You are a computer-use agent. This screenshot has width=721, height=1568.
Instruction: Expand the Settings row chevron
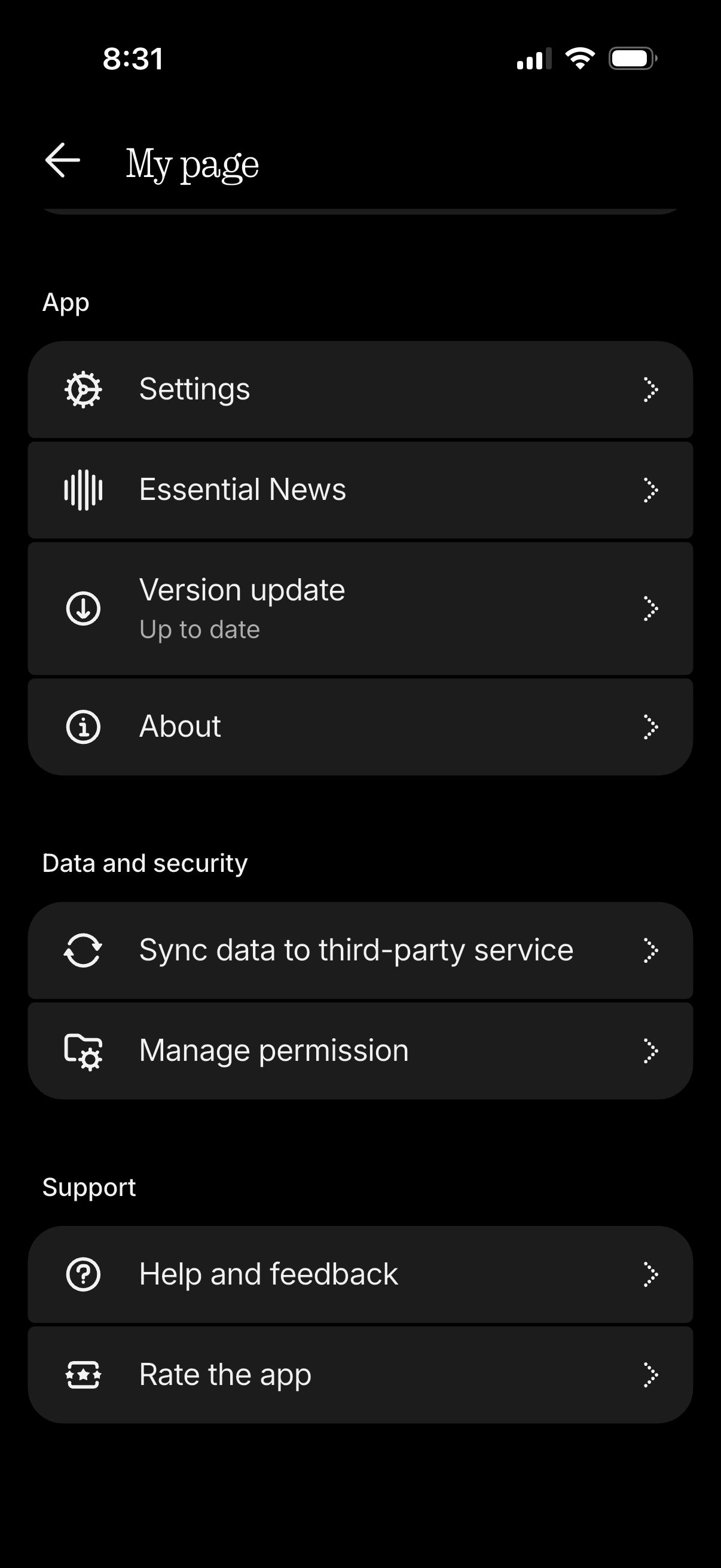pos(650,390)
